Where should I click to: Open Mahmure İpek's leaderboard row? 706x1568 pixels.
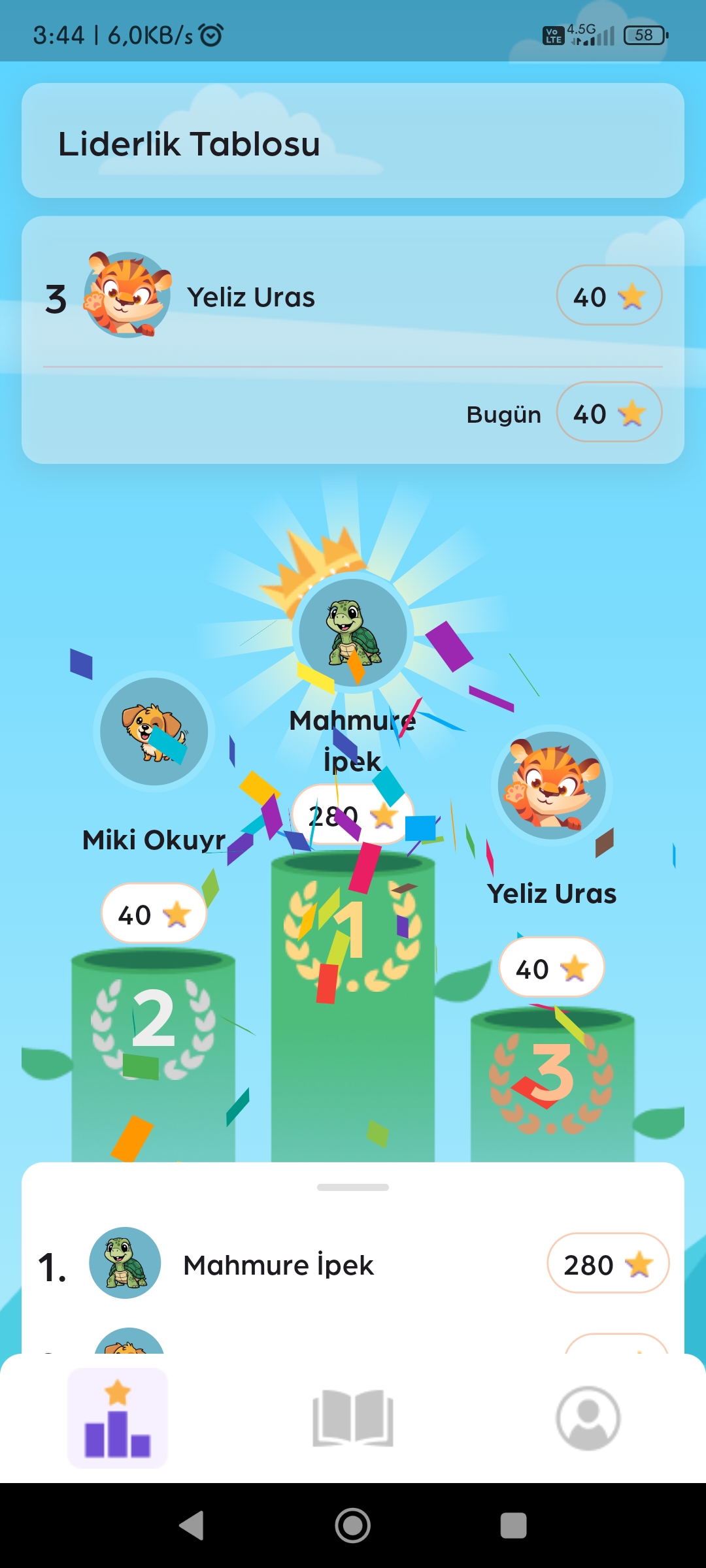tap(353, 1264)
